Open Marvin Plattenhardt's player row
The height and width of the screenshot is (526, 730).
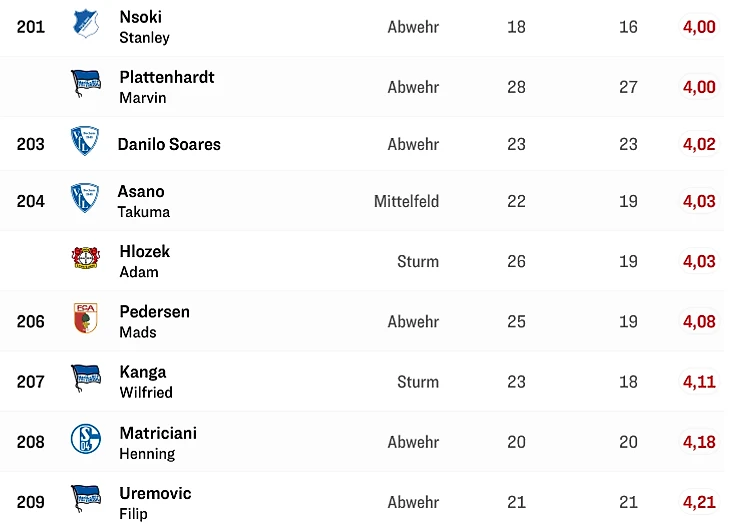tap(166, 87)
